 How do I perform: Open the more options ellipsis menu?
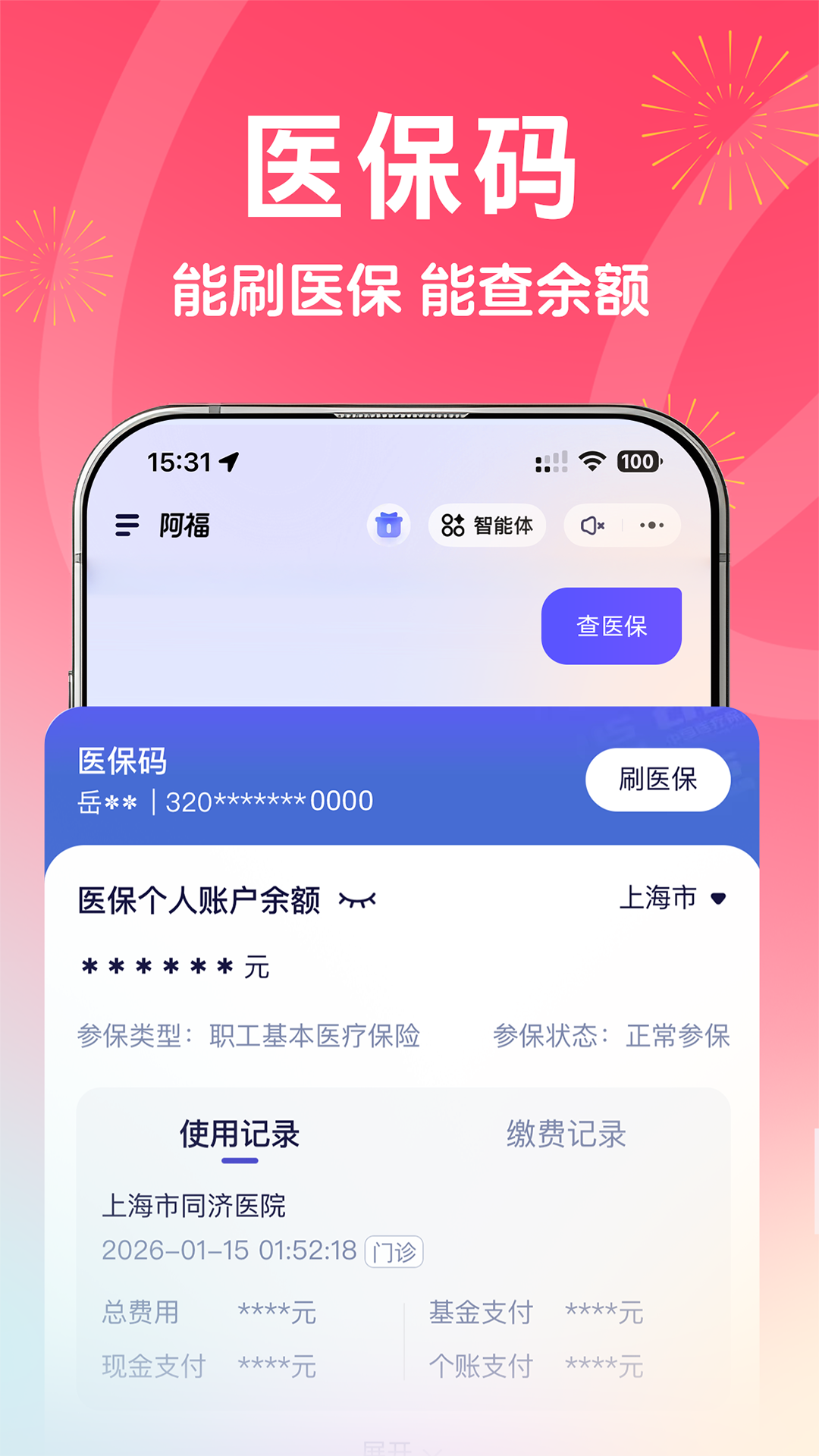pyautogui.click(x=652, y=525)
